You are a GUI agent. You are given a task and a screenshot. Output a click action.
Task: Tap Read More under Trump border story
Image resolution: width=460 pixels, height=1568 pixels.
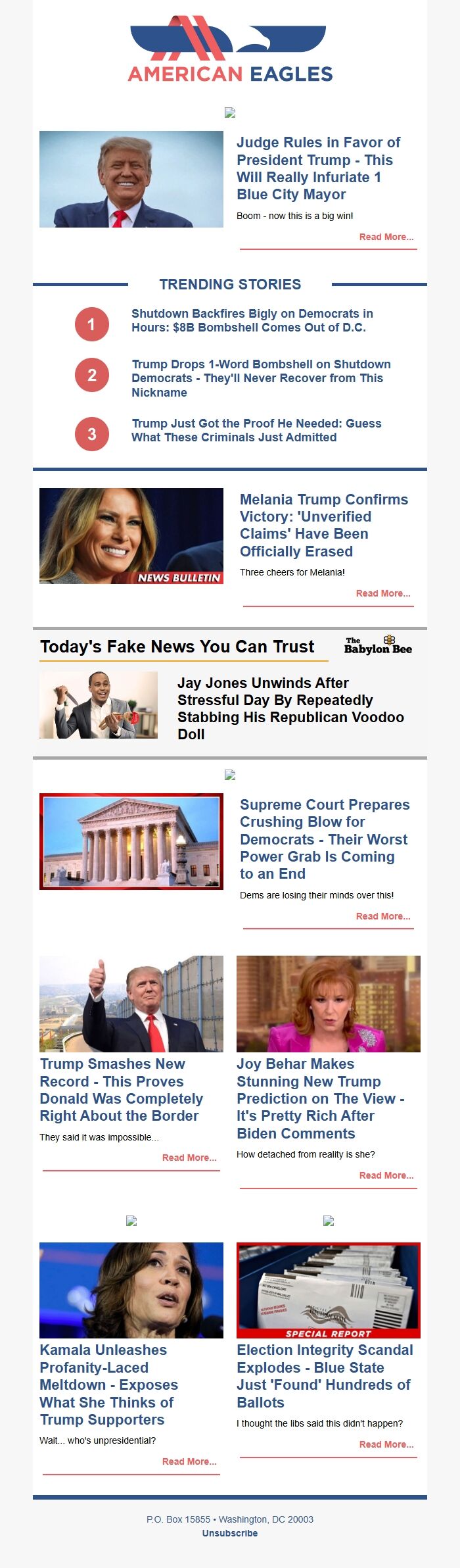coord(189,1158)
